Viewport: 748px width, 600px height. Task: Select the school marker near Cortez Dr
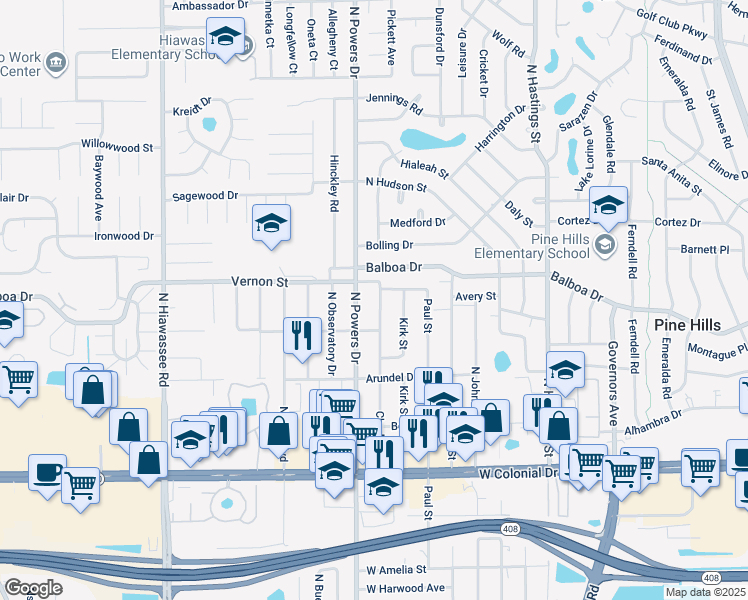608,206
